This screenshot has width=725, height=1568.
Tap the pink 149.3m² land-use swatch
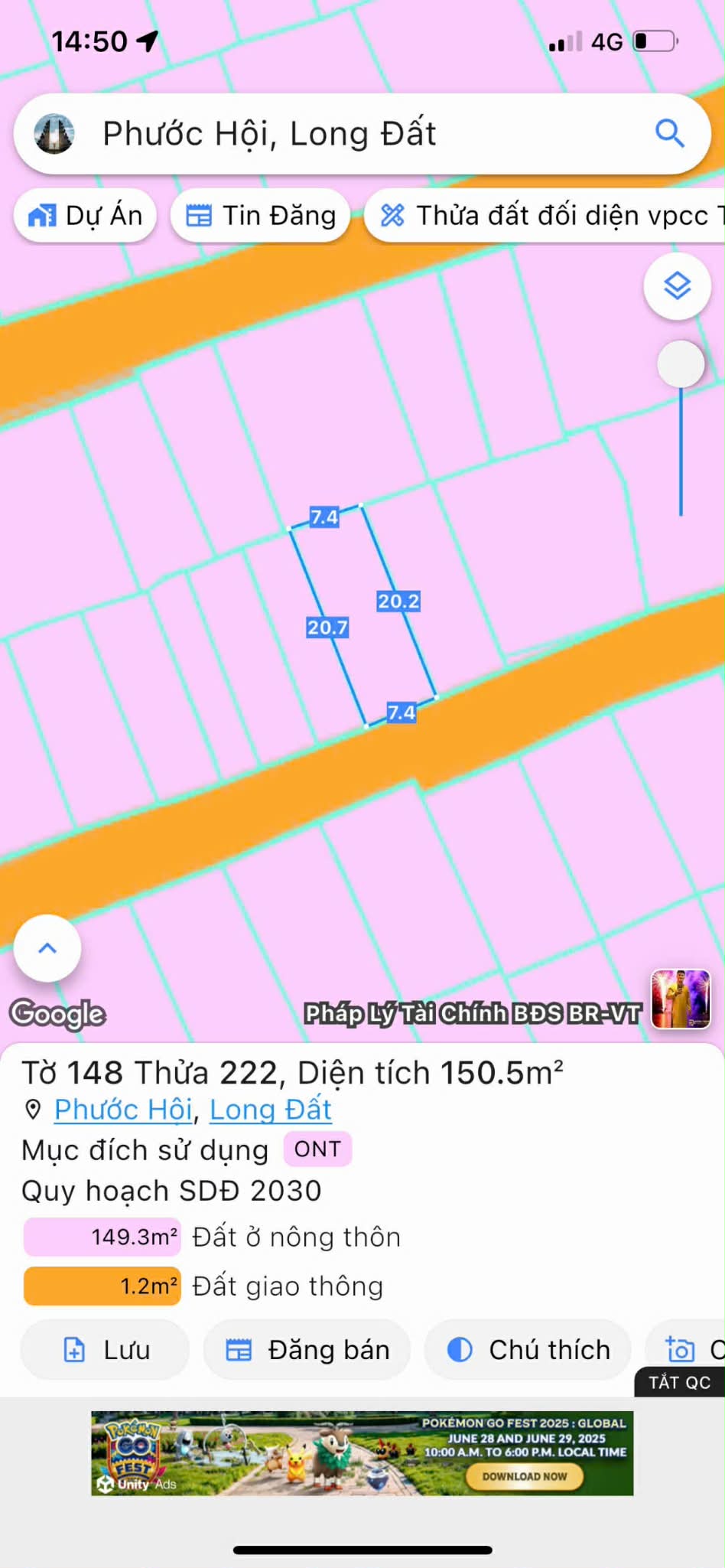pos(101,1237)
